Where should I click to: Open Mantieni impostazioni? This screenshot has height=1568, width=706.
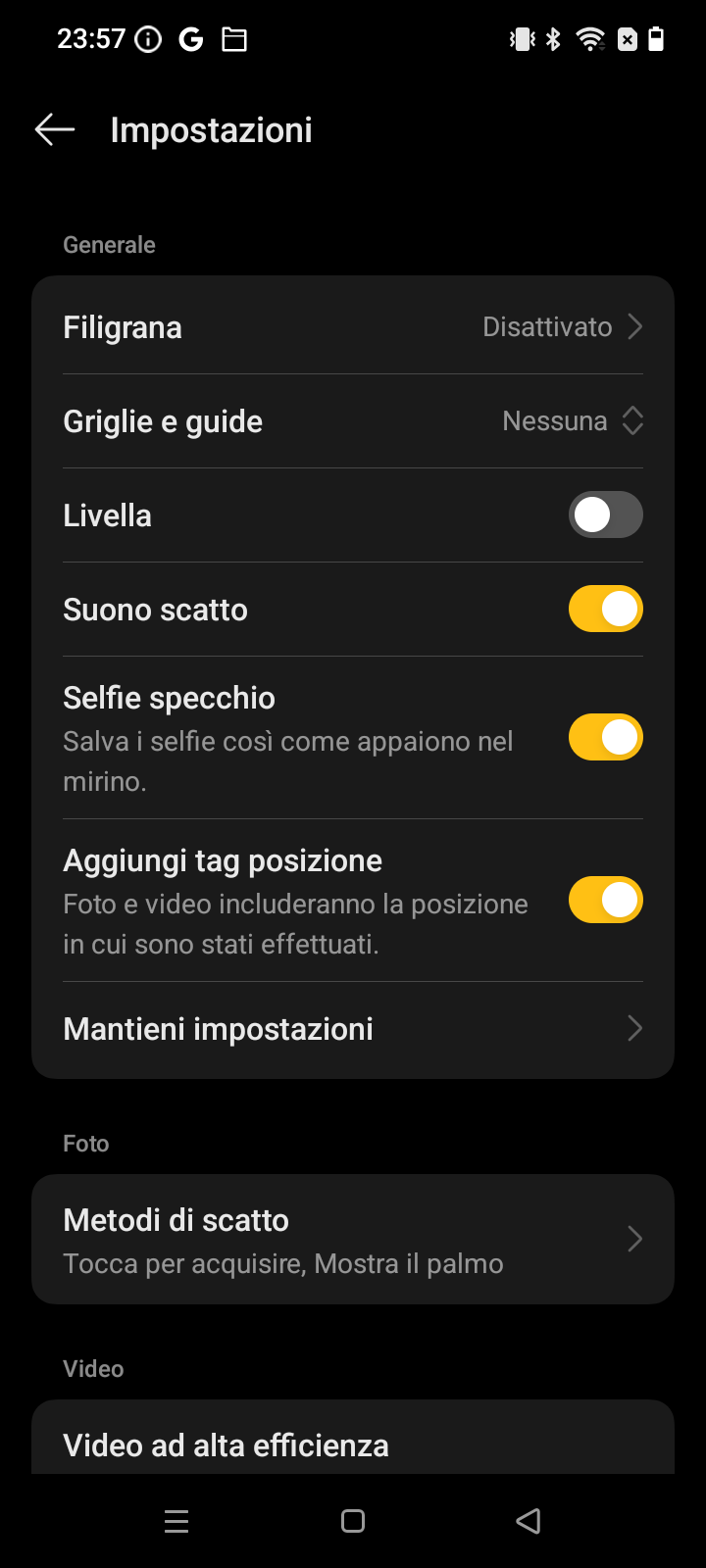[x=353, y=1029]
